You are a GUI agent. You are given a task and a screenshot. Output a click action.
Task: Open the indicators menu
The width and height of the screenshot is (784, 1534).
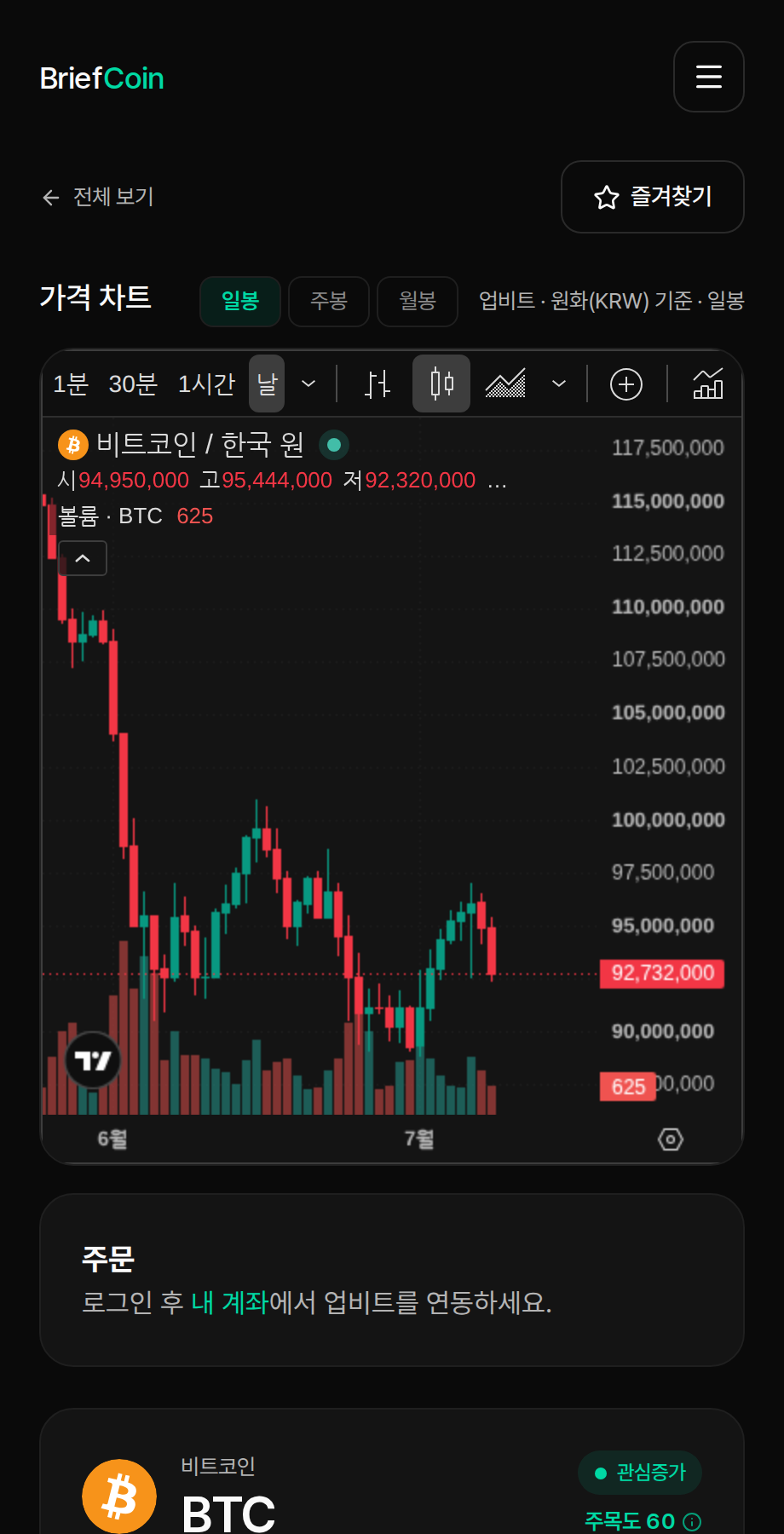708,383
